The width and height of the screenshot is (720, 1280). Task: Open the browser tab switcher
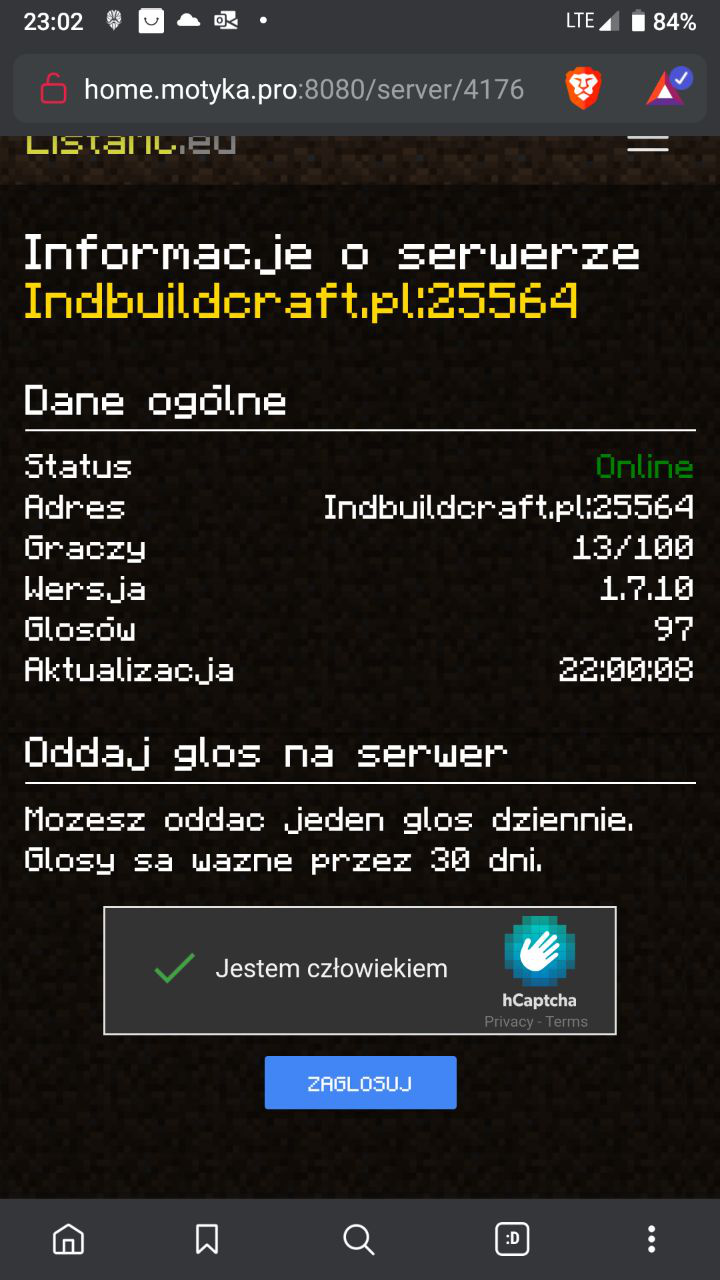pyautogui.click(x=512, y=1240)
